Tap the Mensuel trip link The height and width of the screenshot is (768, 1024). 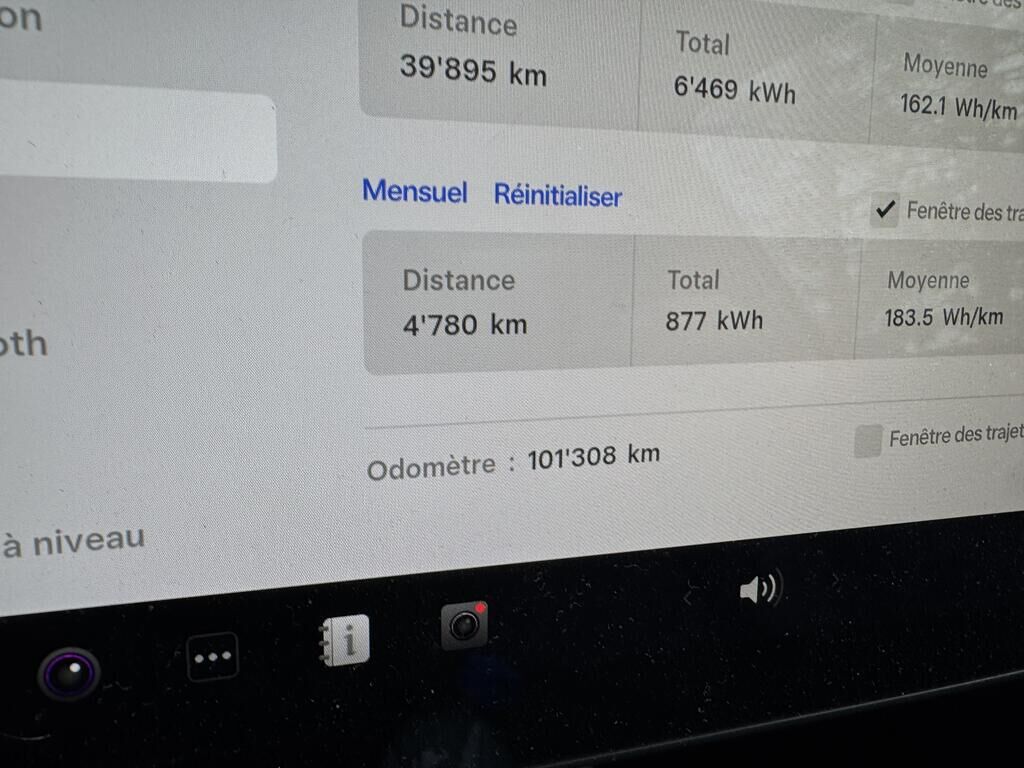click(x=414, y=191)
